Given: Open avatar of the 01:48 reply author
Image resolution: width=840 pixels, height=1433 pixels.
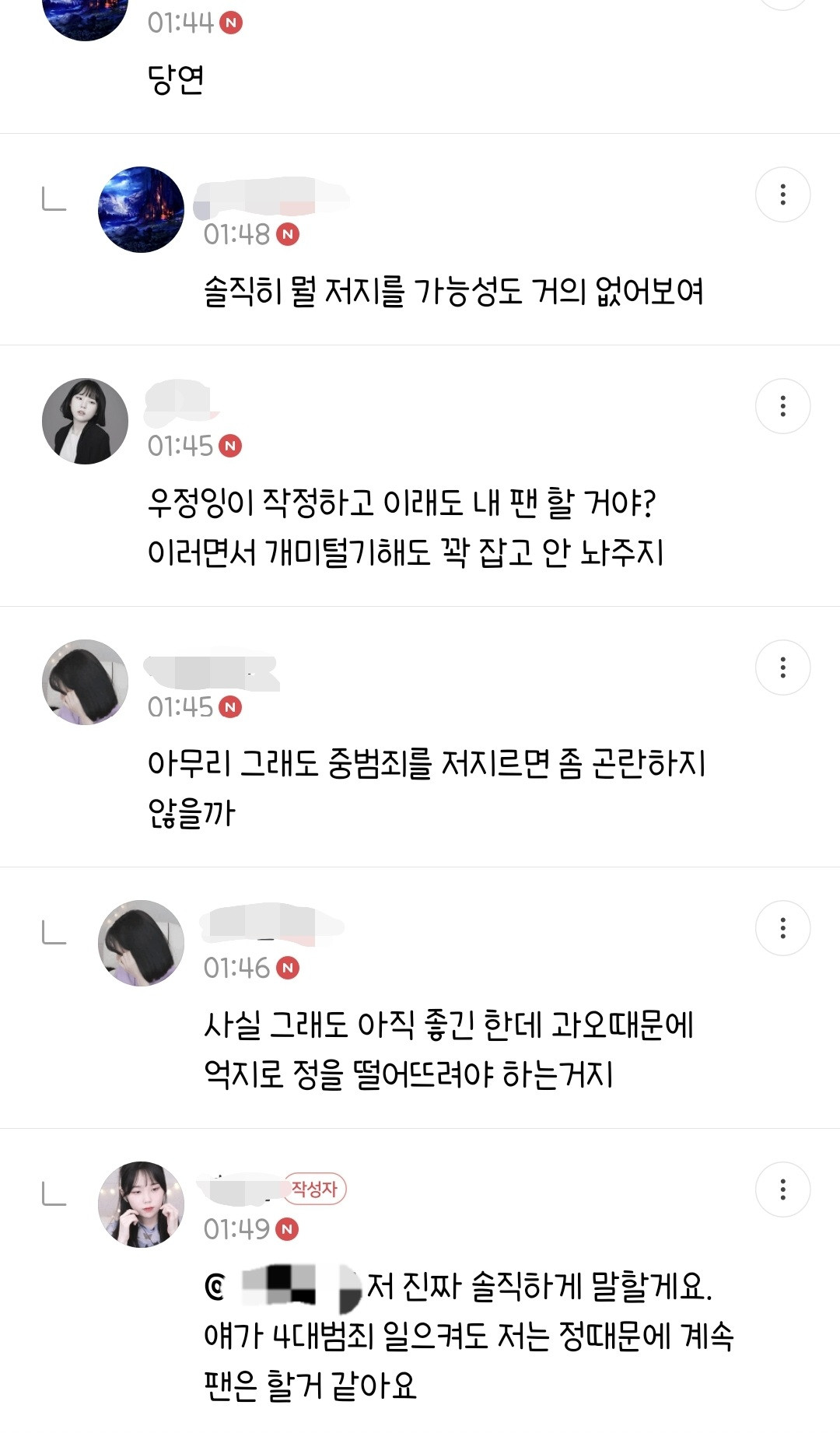Looking at the screenshot, I should [x=141, y=209].
